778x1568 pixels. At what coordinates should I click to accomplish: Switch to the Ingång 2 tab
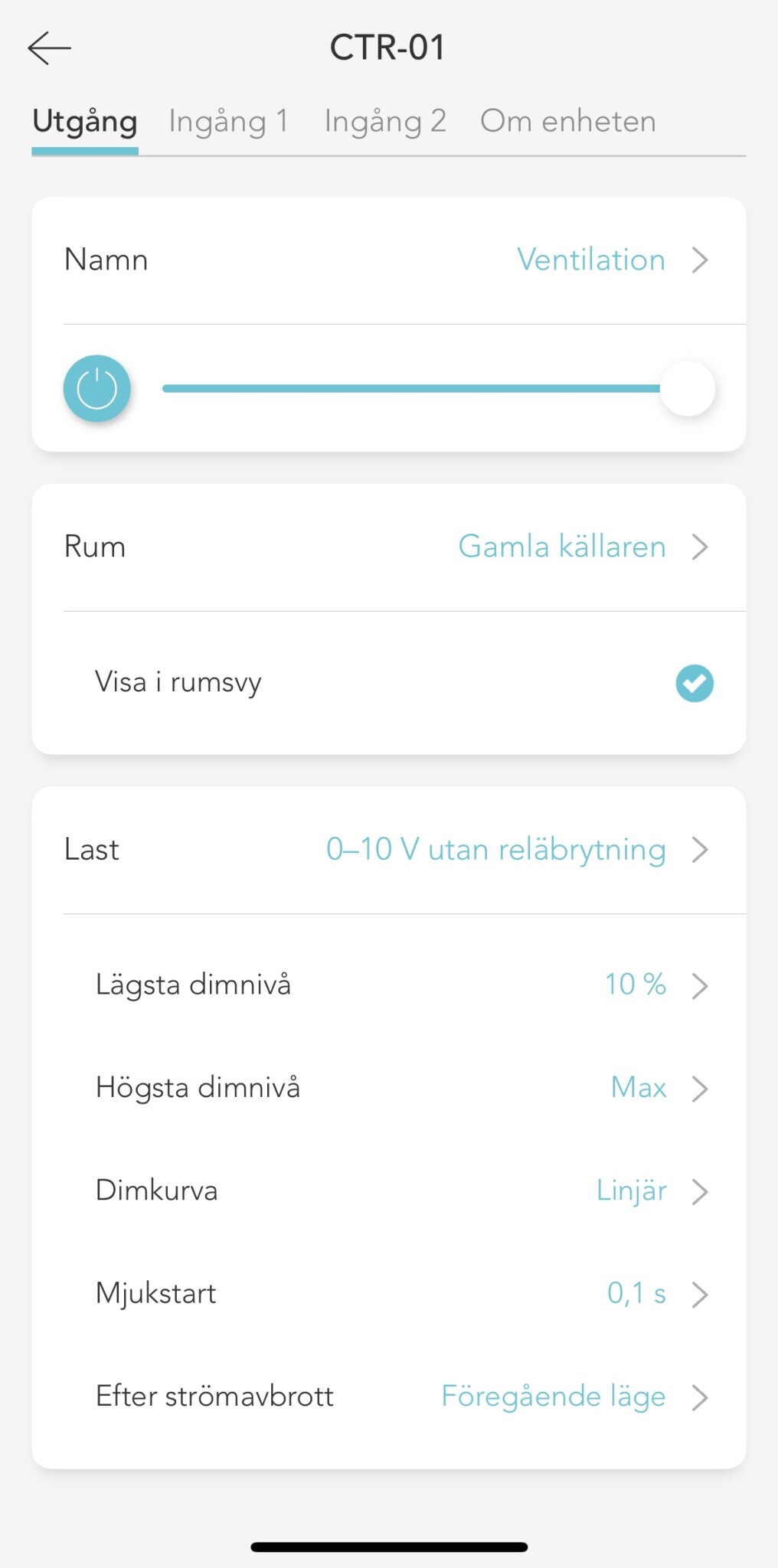pyautogui.click(x=385, y=122)
